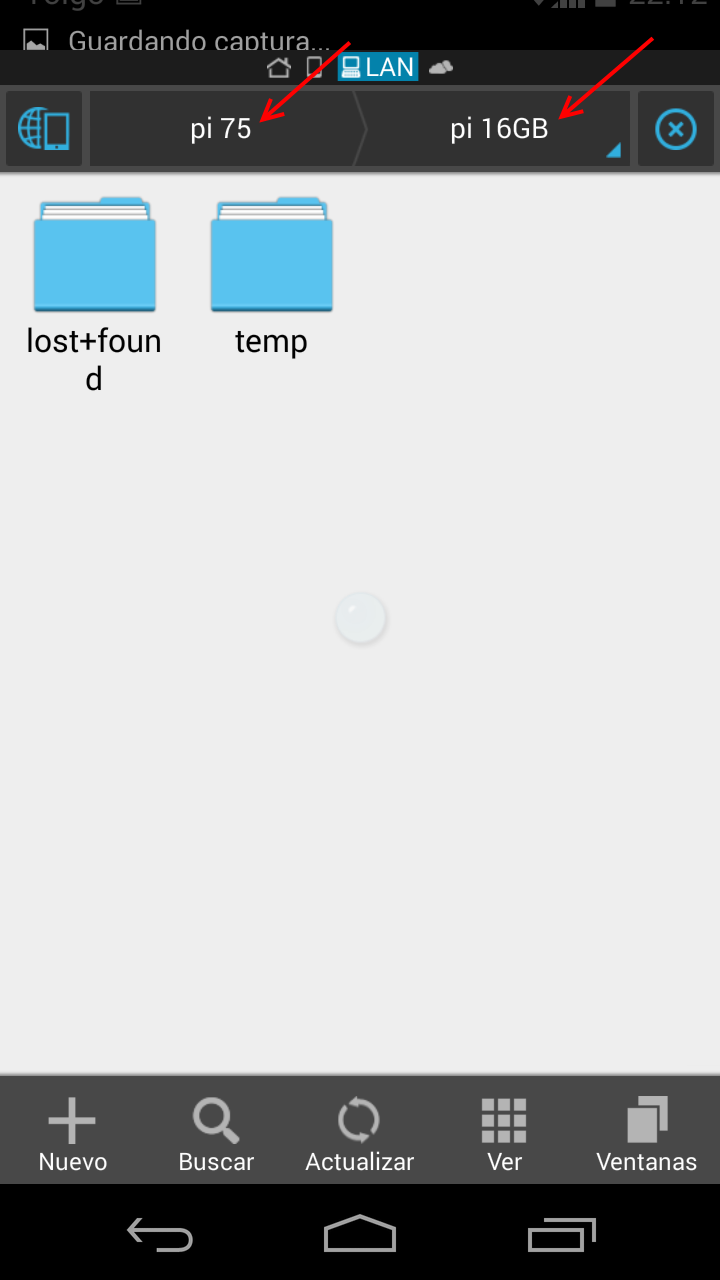Select Buscar to search files

click(216, 1134)
